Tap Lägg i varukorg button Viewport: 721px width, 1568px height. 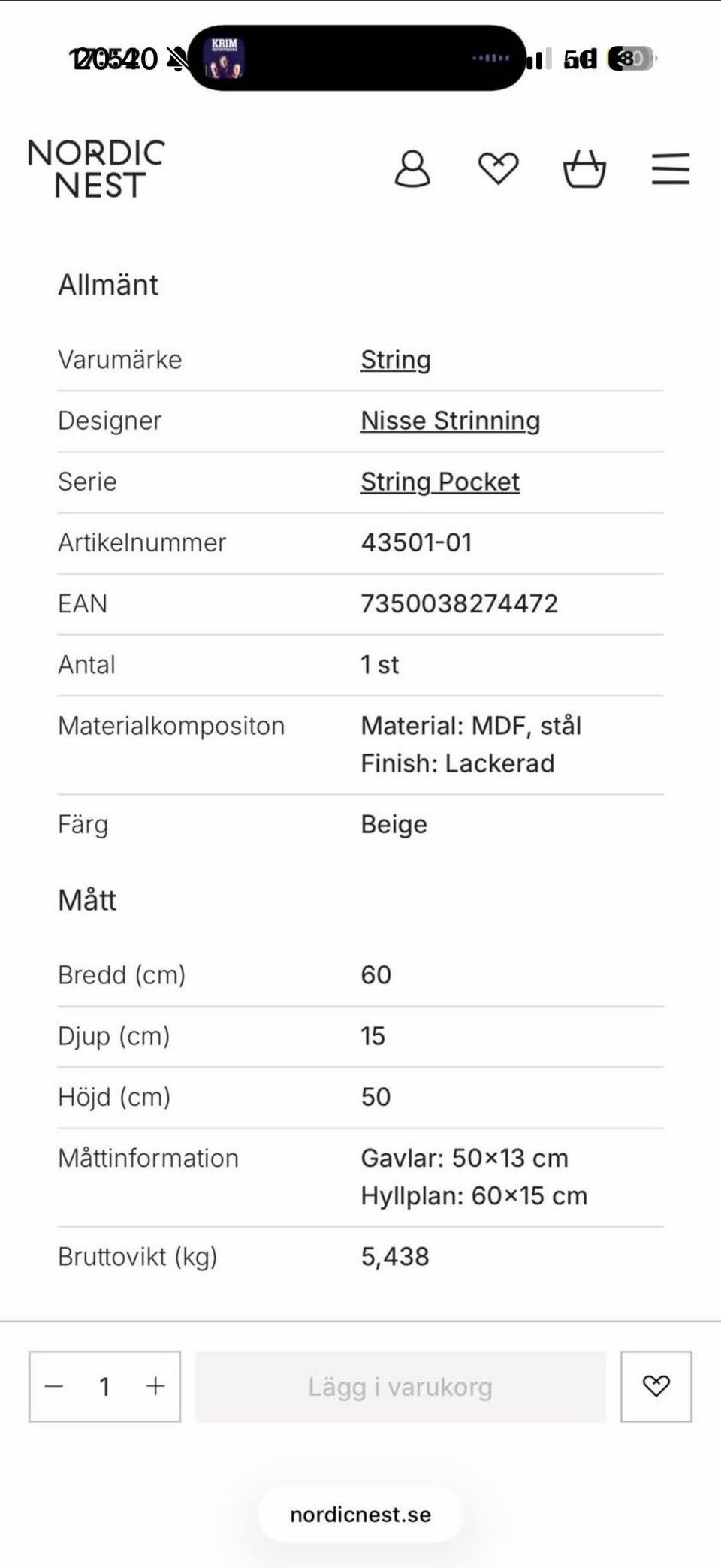(400, 1387)
